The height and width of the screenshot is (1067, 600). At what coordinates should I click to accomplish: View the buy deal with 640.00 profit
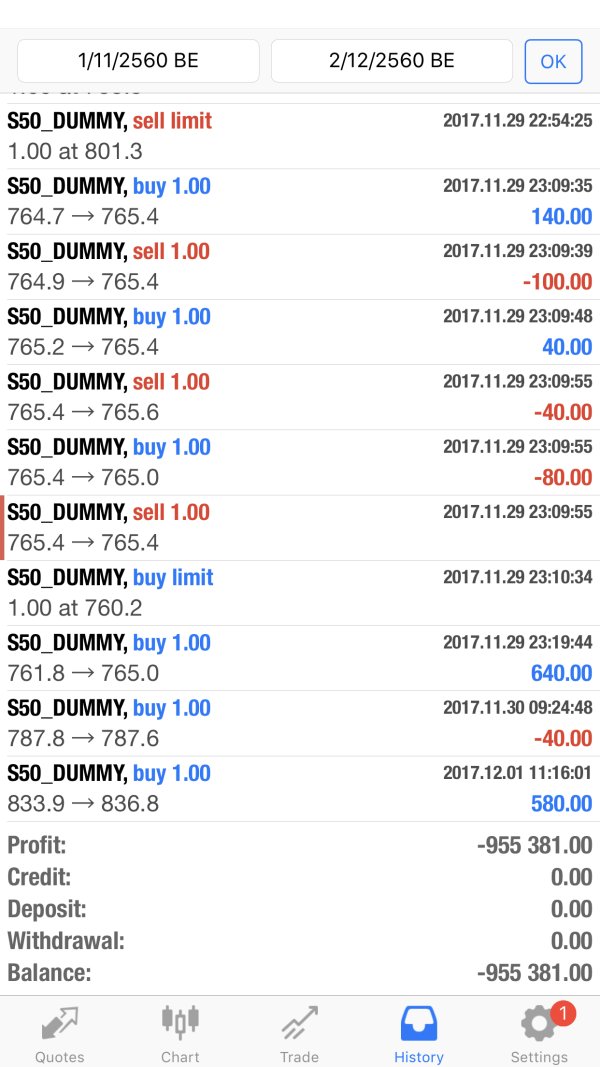click(x=300, y=657)
